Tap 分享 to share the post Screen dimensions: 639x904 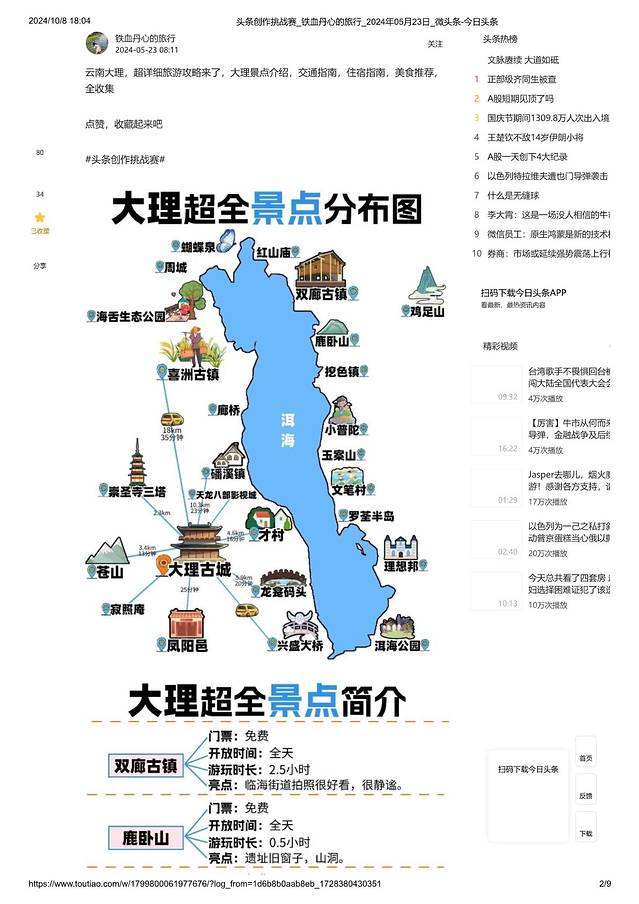pyautogui.click(x=40, y=265)
